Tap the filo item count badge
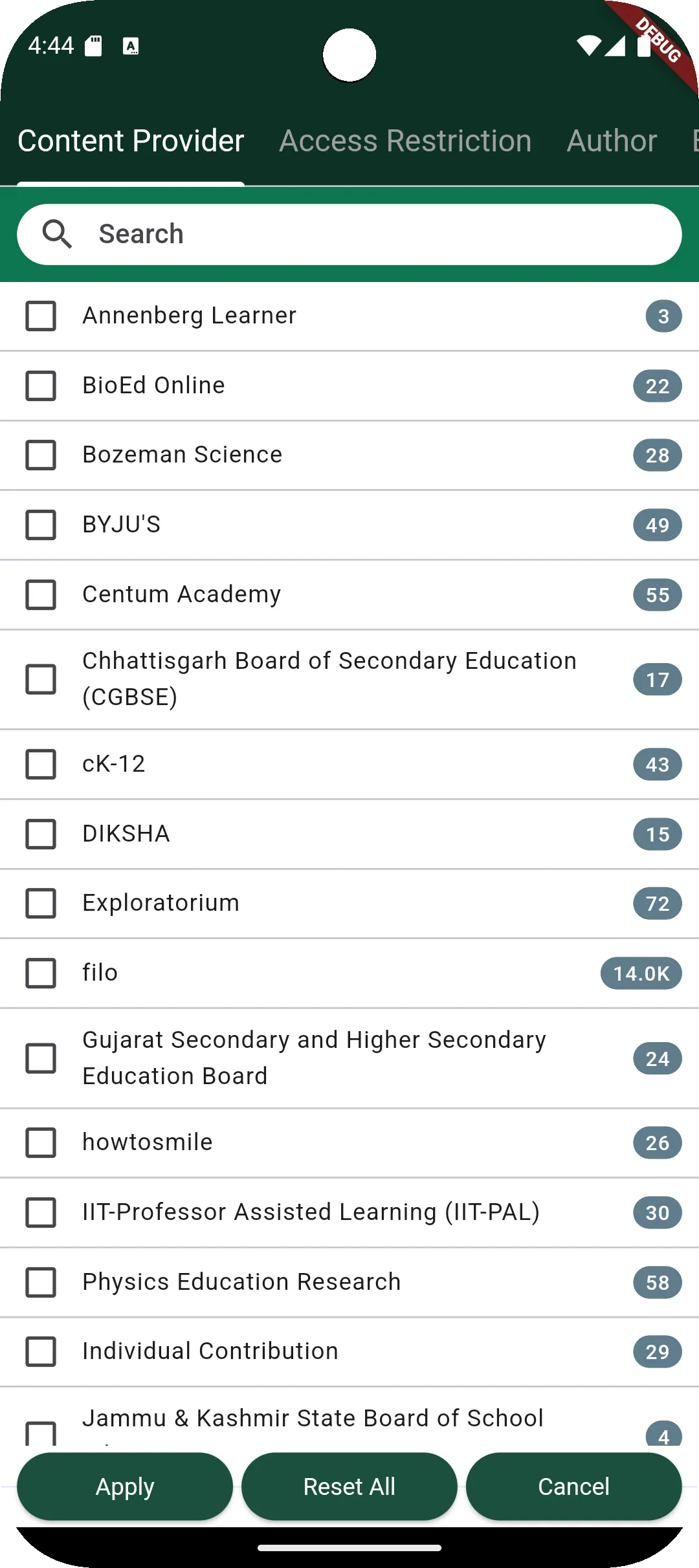The width and height of the screenshot is (699, 1568). pyautogui.click(x=640, y=973)
